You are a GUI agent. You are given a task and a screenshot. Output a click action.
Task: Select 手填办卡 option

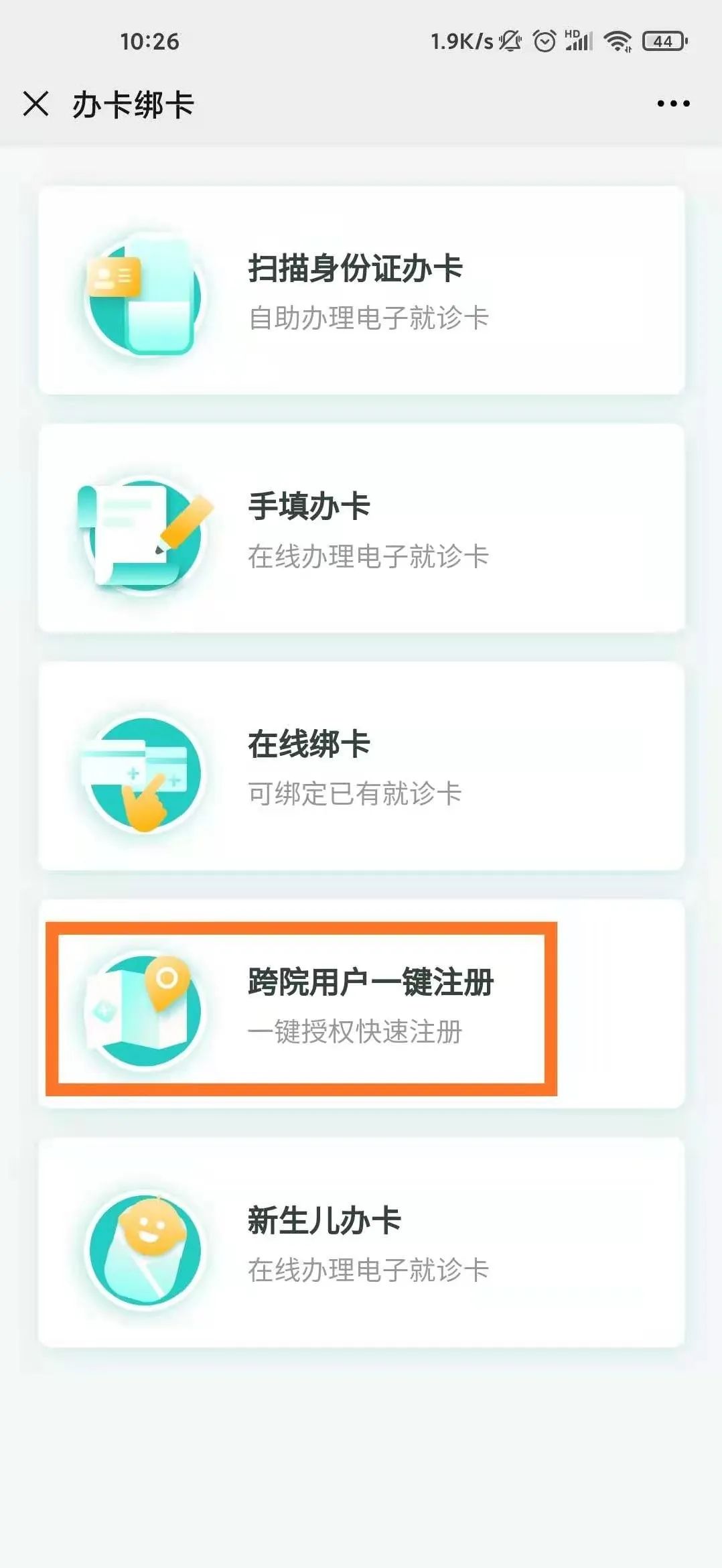pos(362,529)
